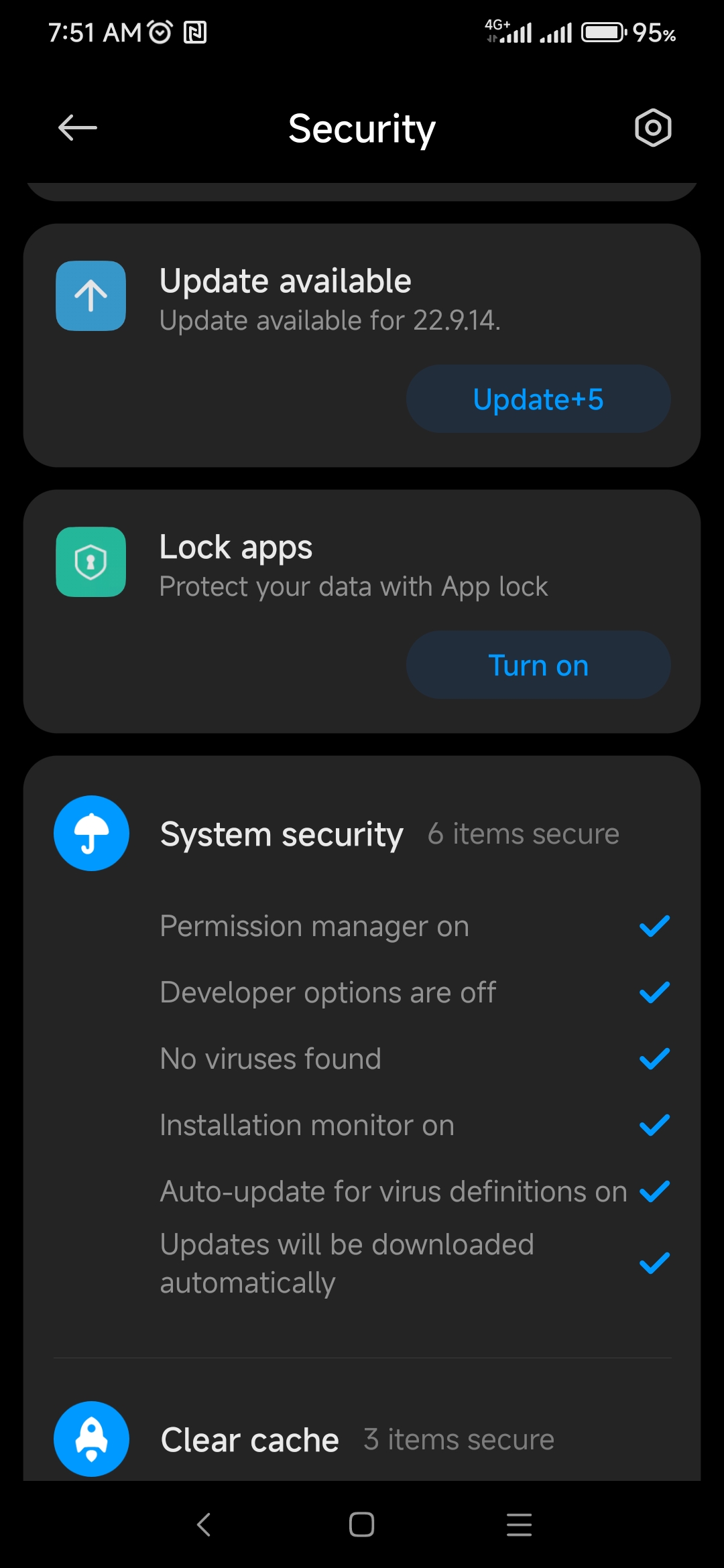Open recent apps from navigation bar
This screenshot has width=724, height=1568.
click(x=519, y=1524)
